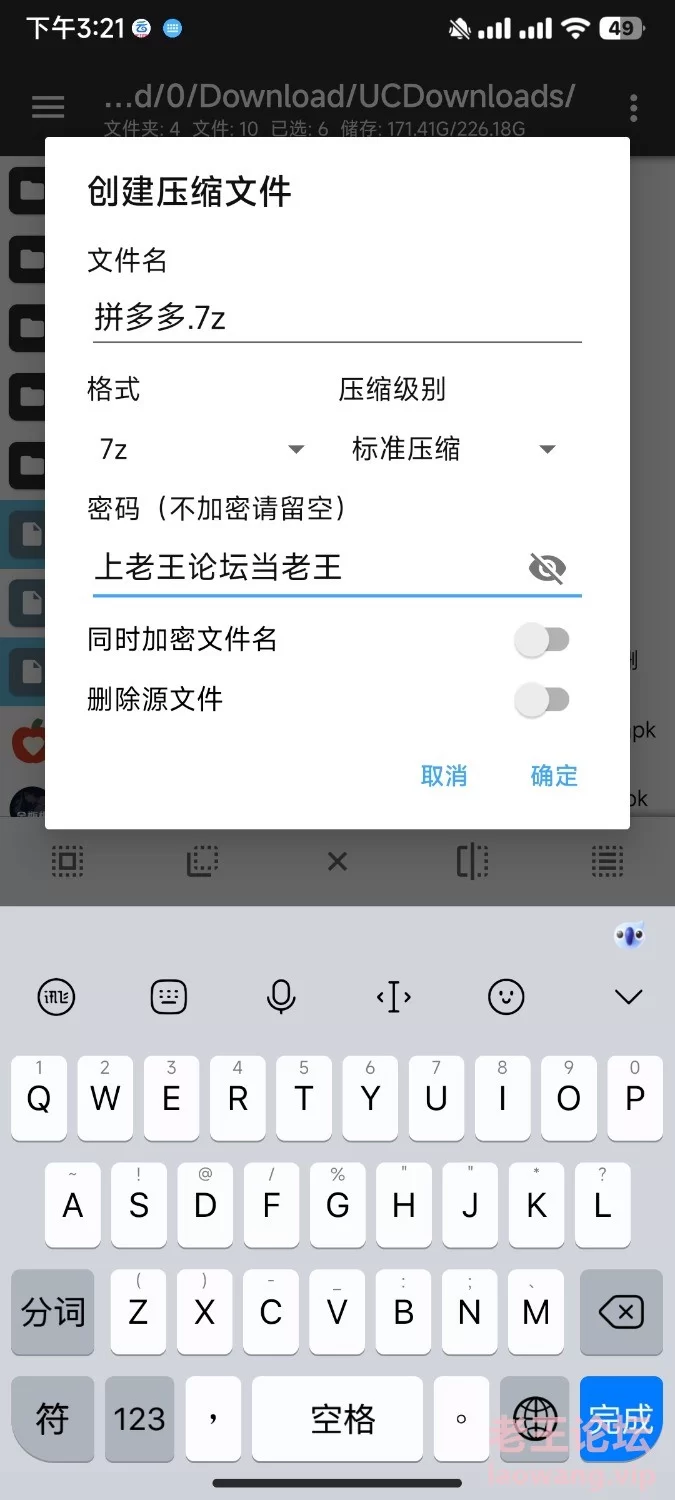Tap 取消 to cancel the dialog

pyautogui.click(x=444, y=776)
